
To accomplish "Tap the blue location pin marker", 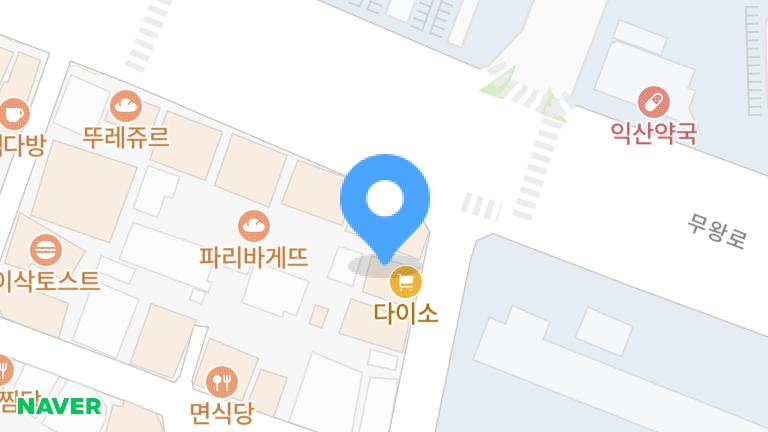I will coord(385,201).
